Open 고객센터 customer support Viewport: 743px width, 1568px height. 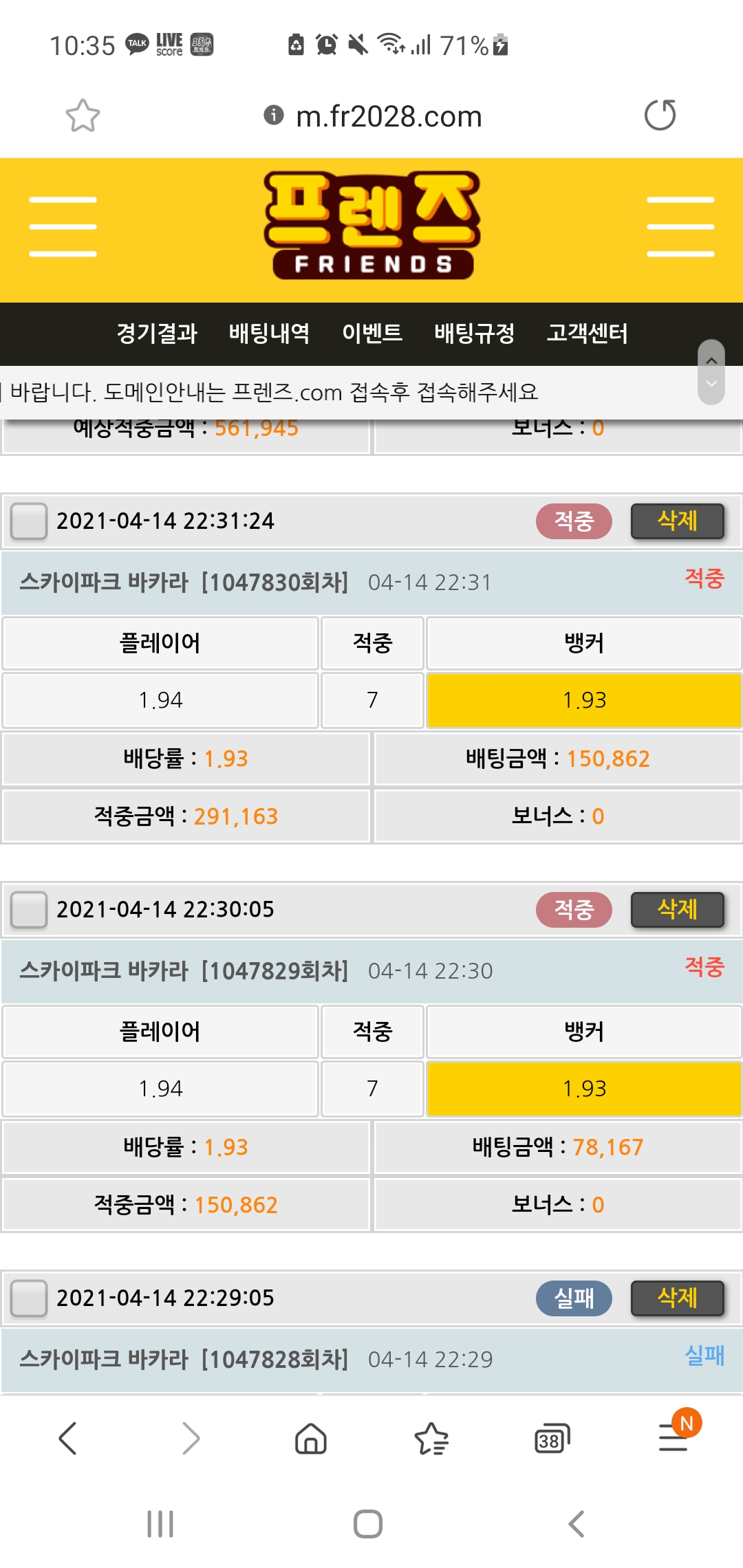pyautogui.click(x=587, y=334)
